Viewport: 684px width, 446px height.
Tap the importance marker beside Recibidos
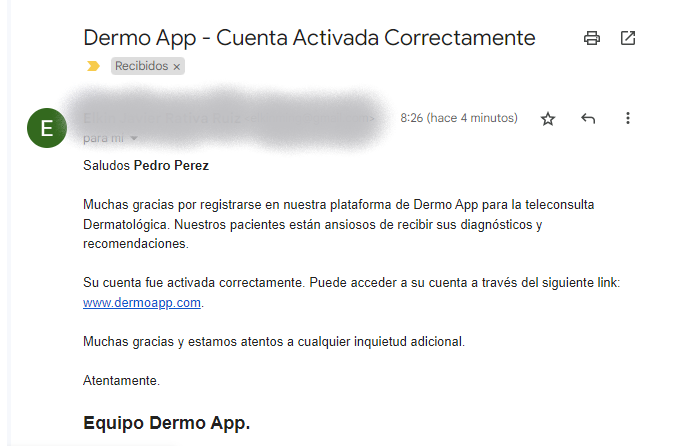pyautogui.click(x=93, y=67)
